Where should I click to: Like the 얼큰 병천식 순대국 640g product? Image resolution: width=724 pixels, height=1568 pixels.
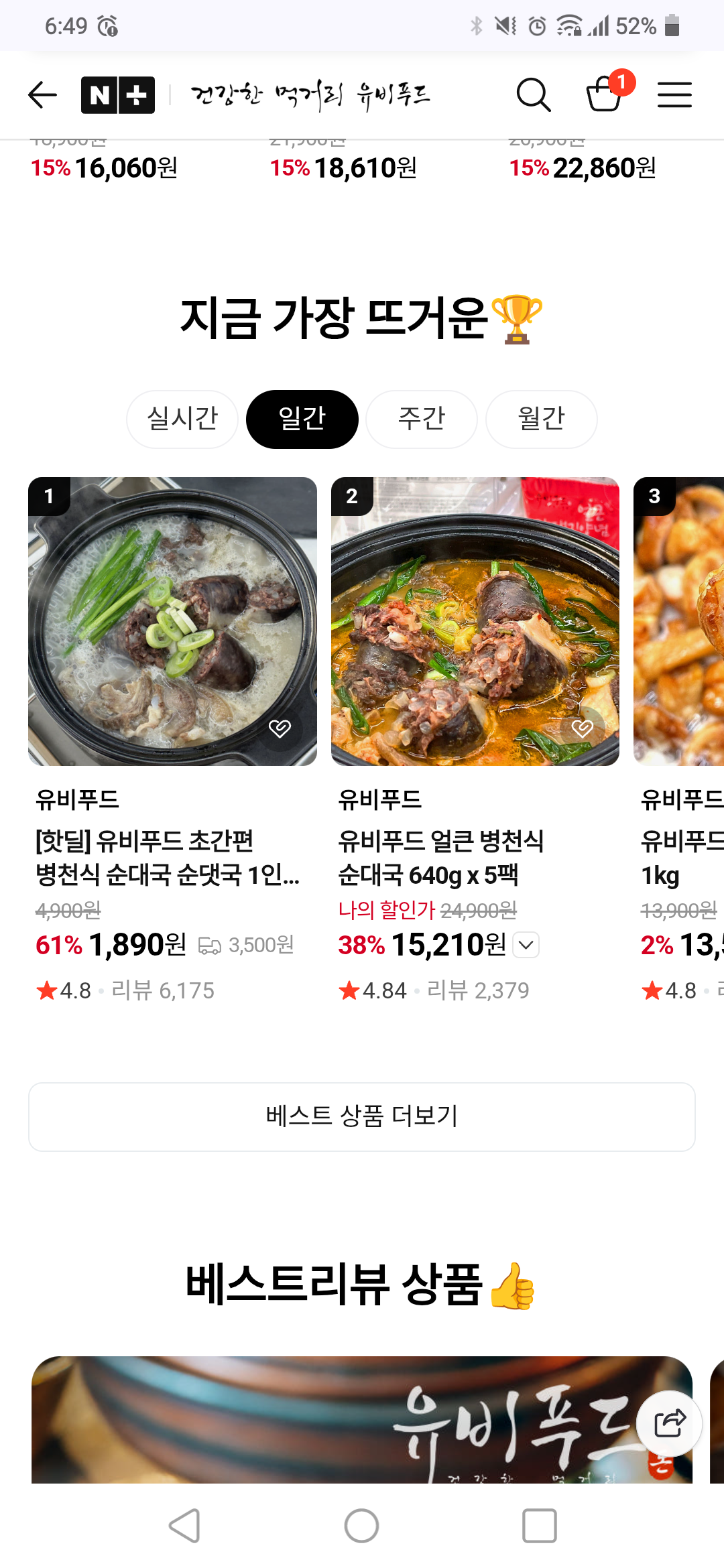tap(583, 728)
